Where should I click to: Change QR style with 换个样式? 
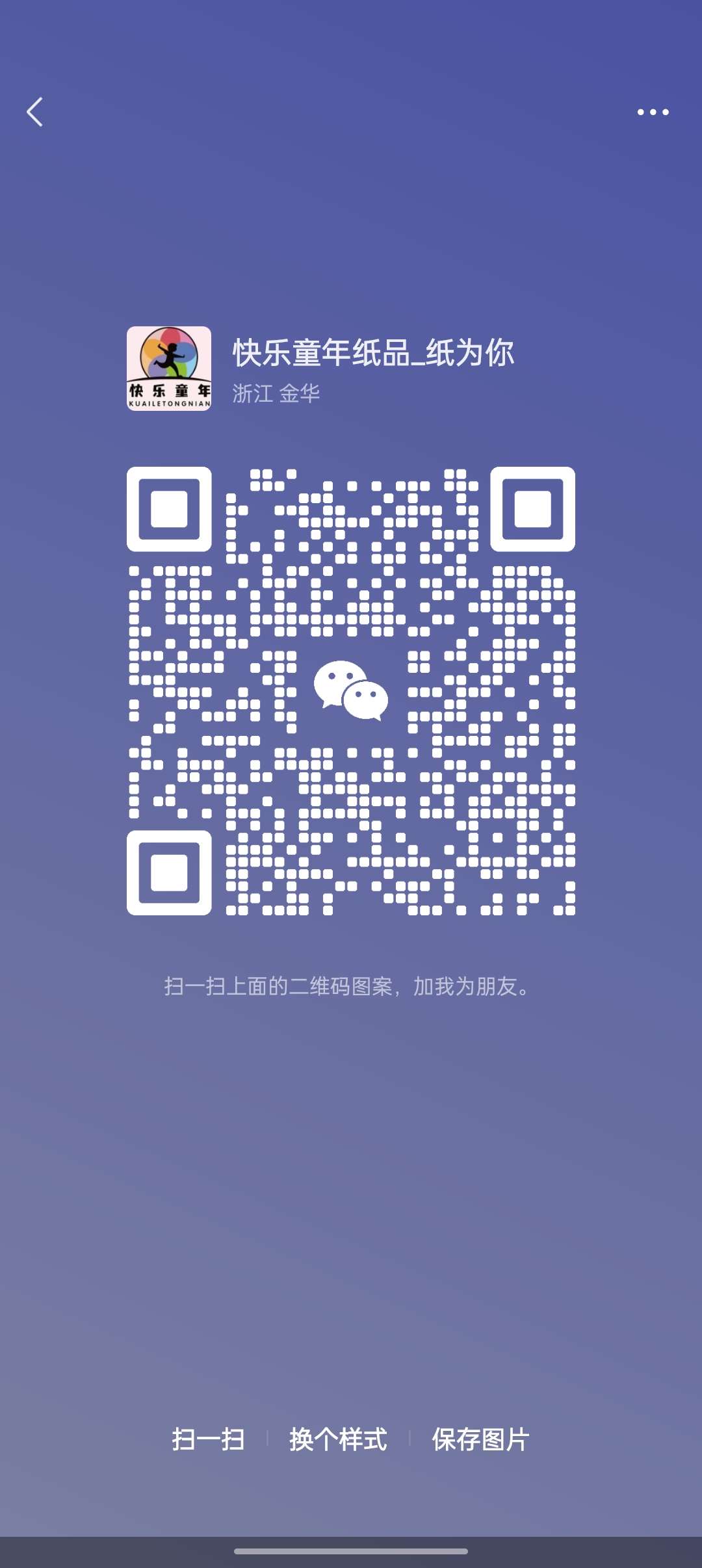point(338,1439)
